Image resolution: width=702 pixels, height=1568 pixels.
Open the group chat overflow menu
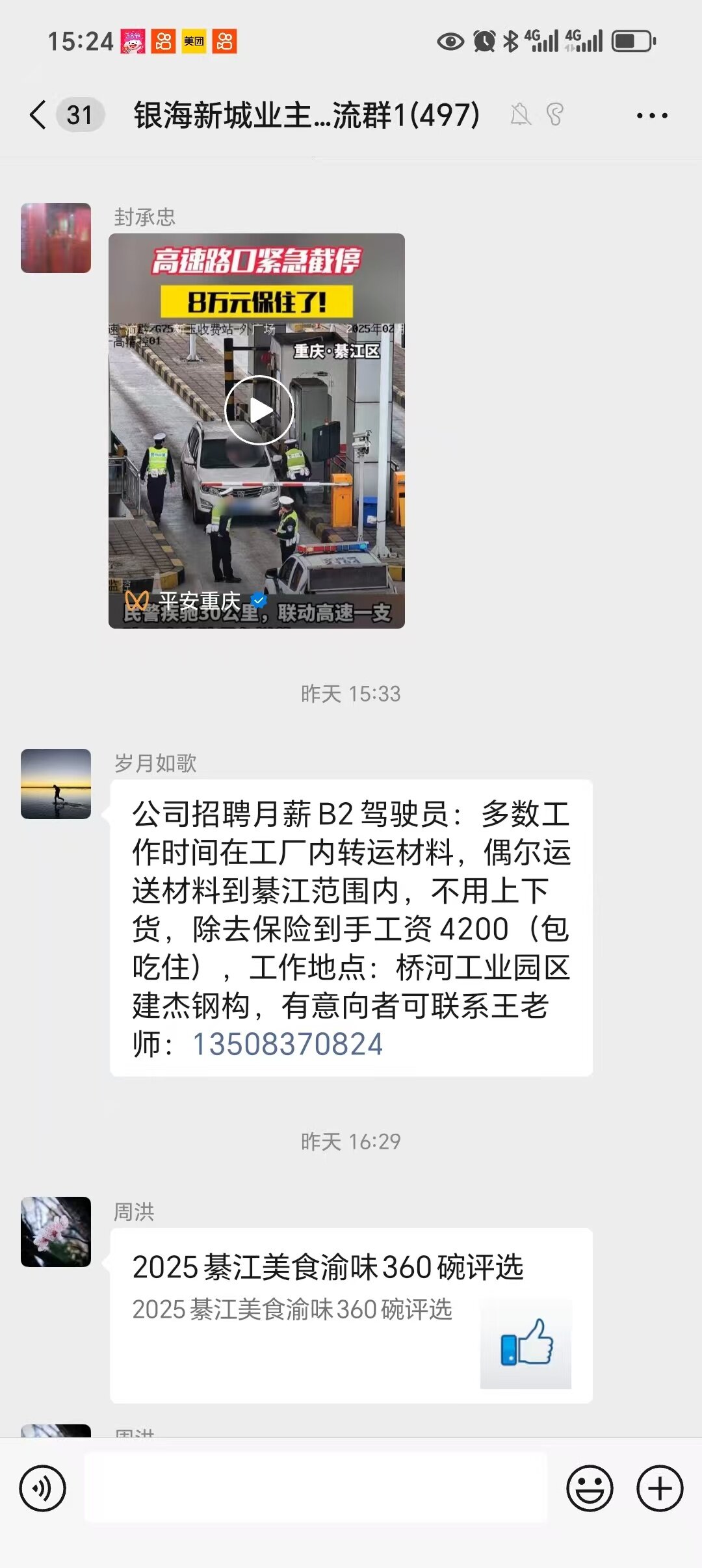[x=651, y=116]
